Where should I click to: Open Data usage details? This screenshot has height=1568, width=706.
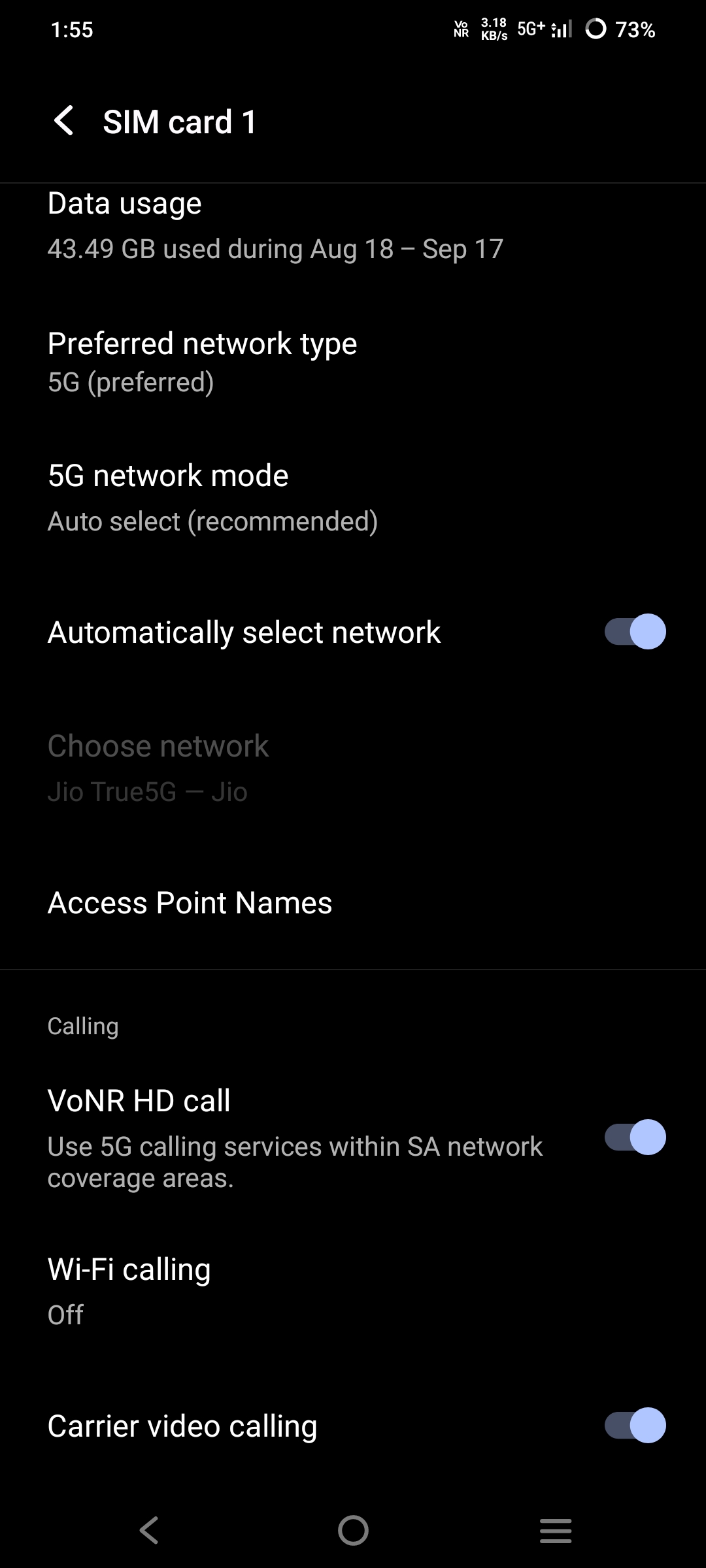click(275, 225)
